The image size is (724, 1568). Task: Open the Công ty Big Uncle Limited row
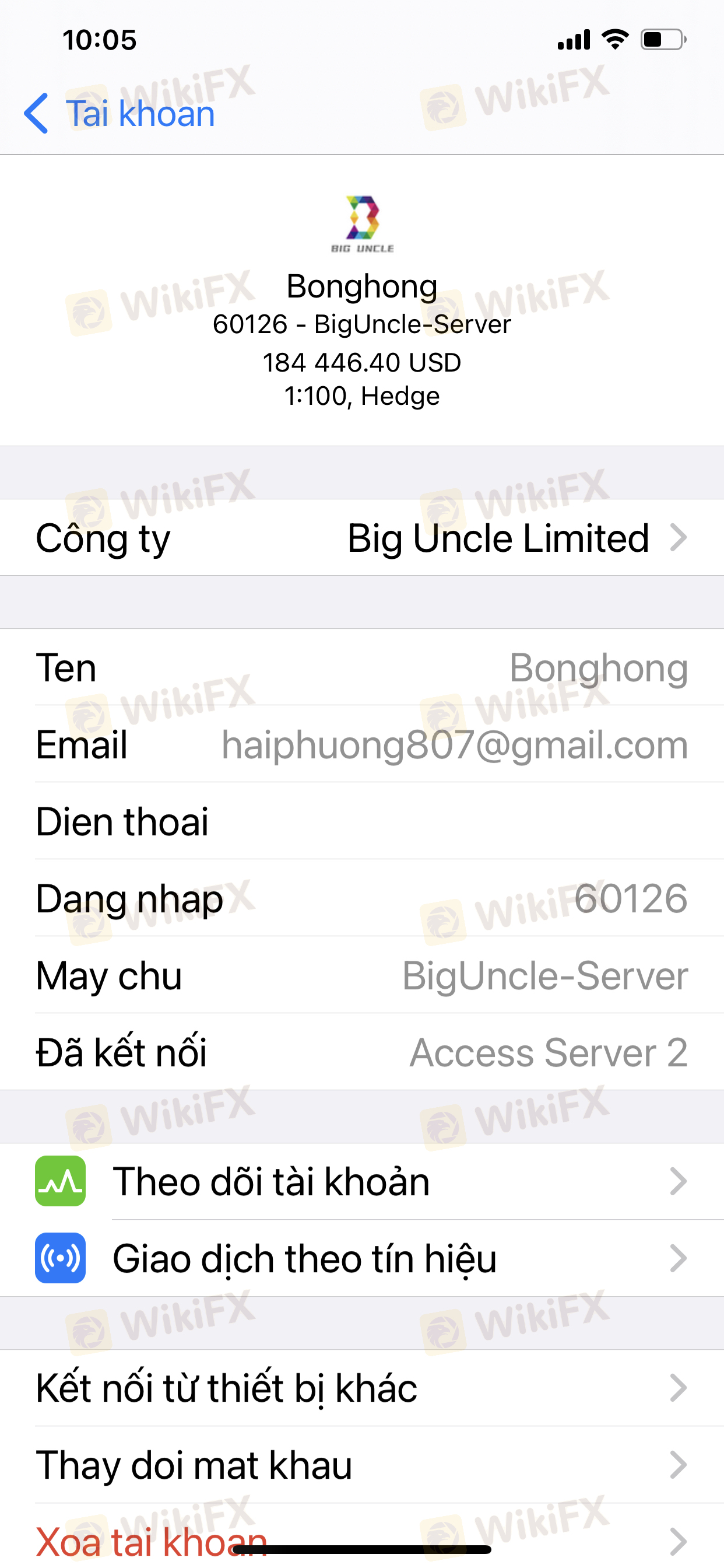click(x=362, y=537)
